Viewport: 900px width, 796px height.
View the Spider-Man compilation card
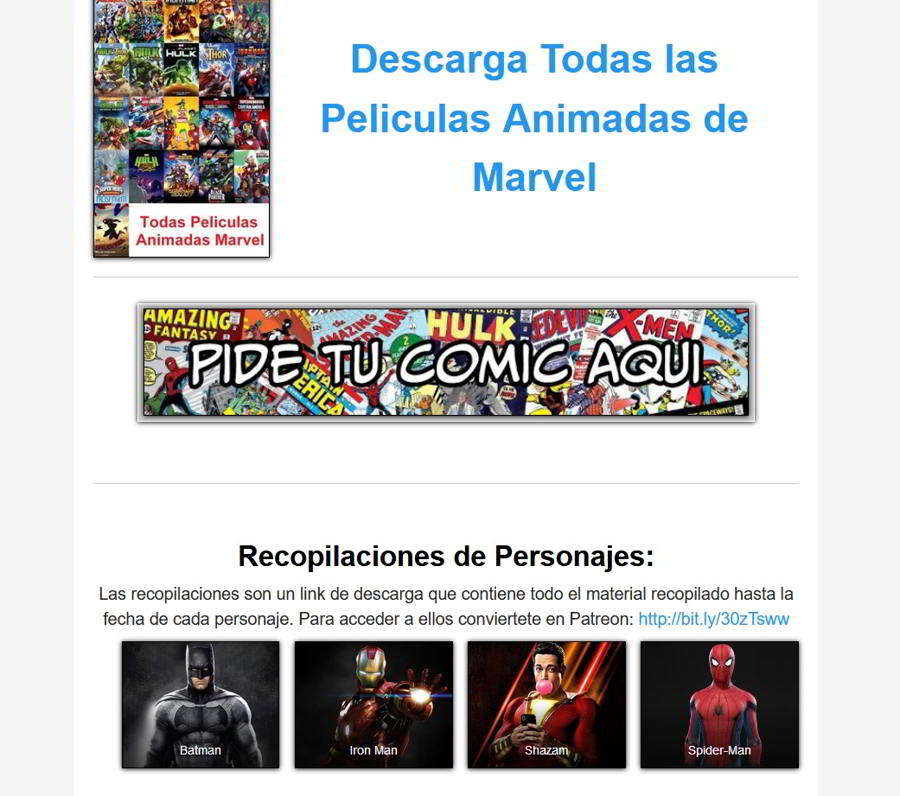tap(719, 704)
